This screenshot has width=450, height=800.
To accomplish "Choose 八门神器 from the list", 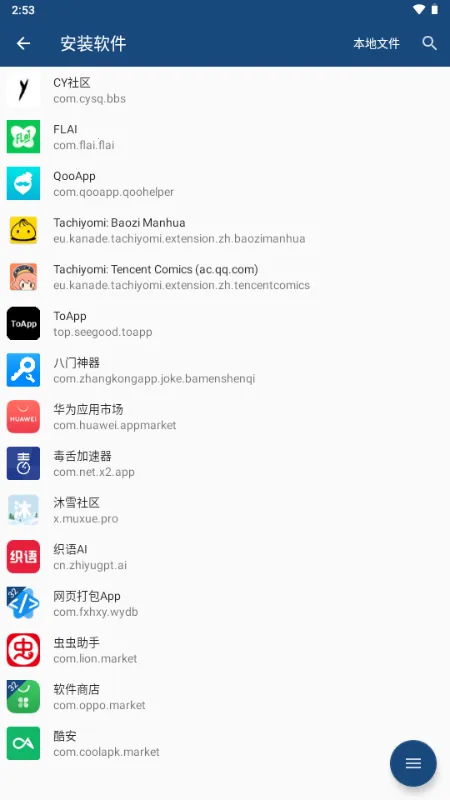I will [x=225, y=370].
